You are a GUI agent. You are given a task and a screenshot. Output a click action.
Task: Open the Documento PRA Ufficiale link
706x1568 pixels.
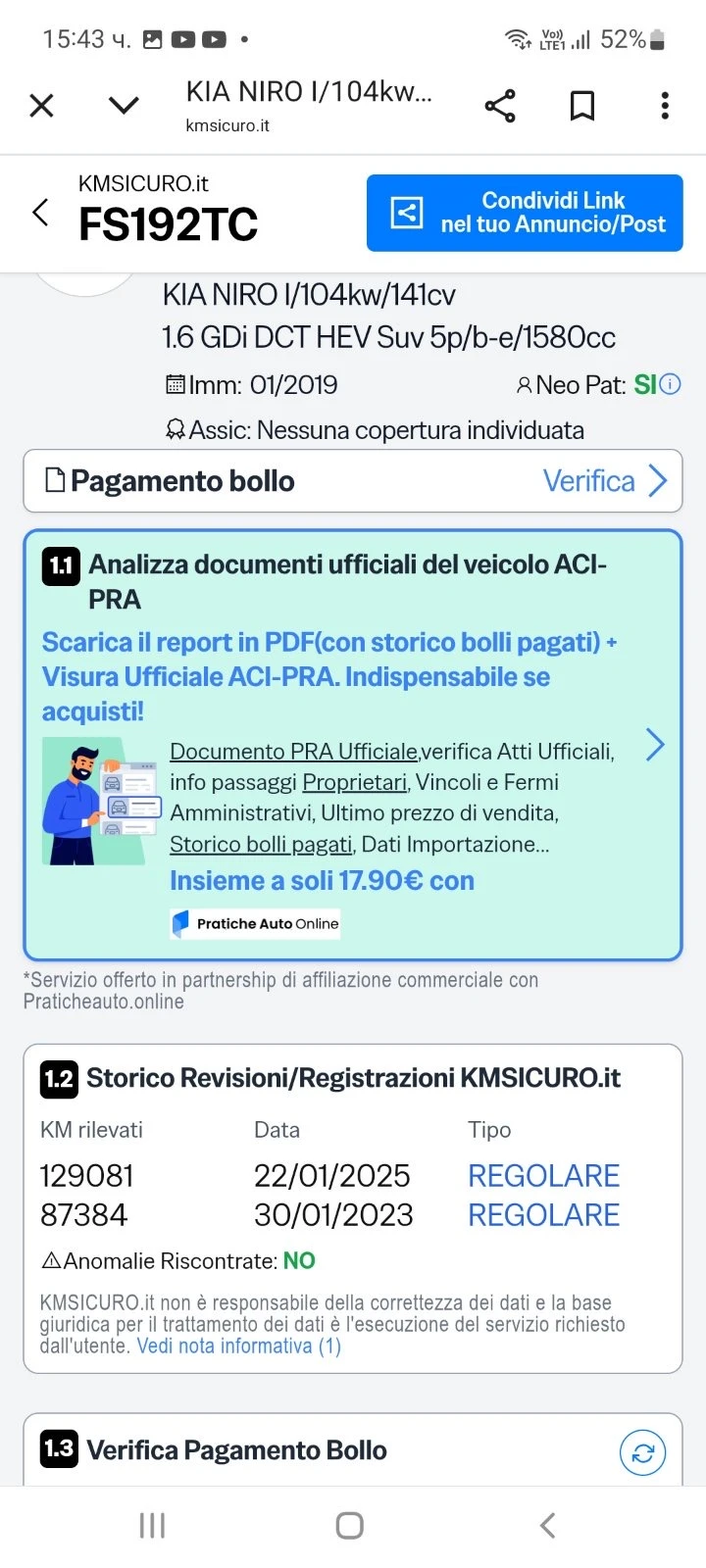(x=293, y=752)
